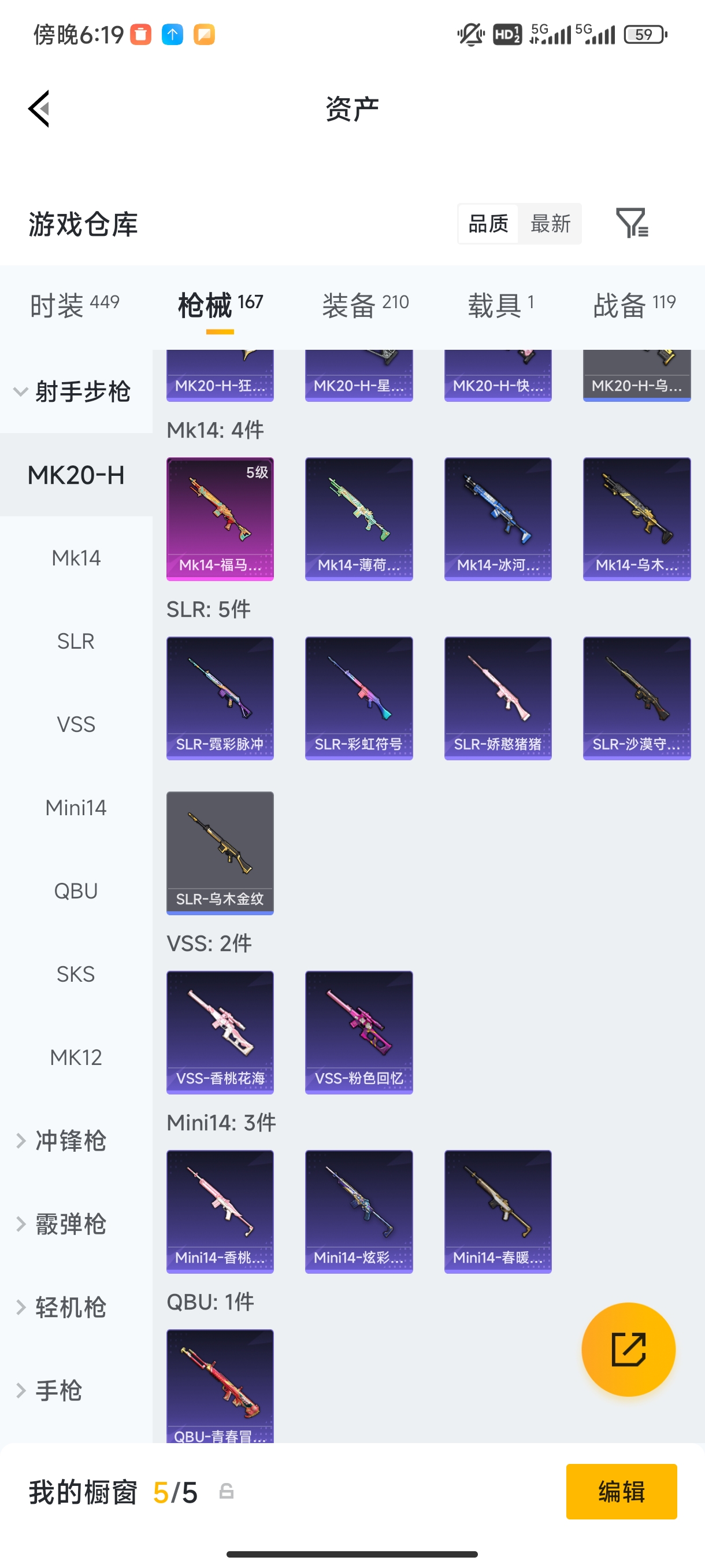The width and height of the screenshot is (705, 1568).
Task: Sort warehouse by 品质
Action: click(x=488, y=223)
